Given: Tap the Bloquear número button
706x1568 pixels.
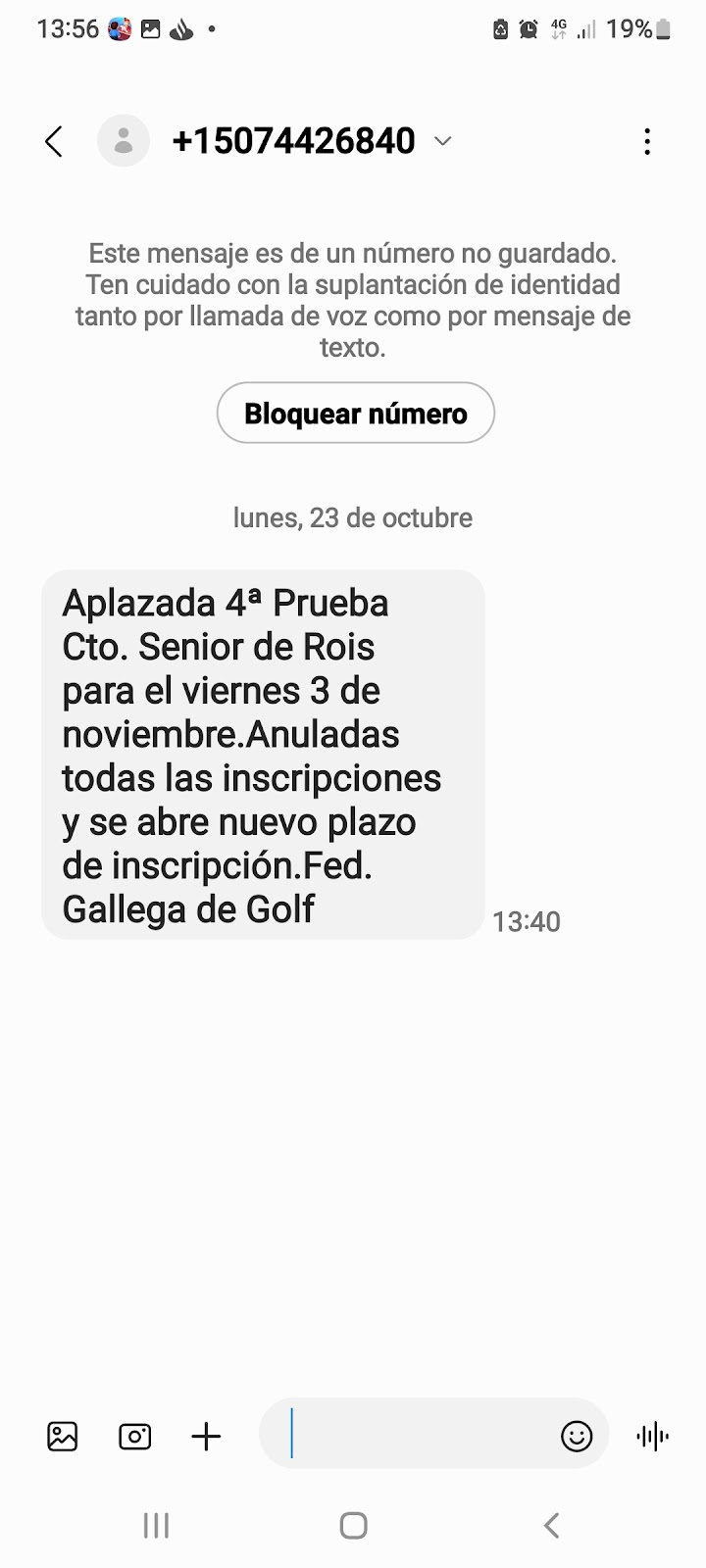Looking at the screenshot, I should [355, 414].
